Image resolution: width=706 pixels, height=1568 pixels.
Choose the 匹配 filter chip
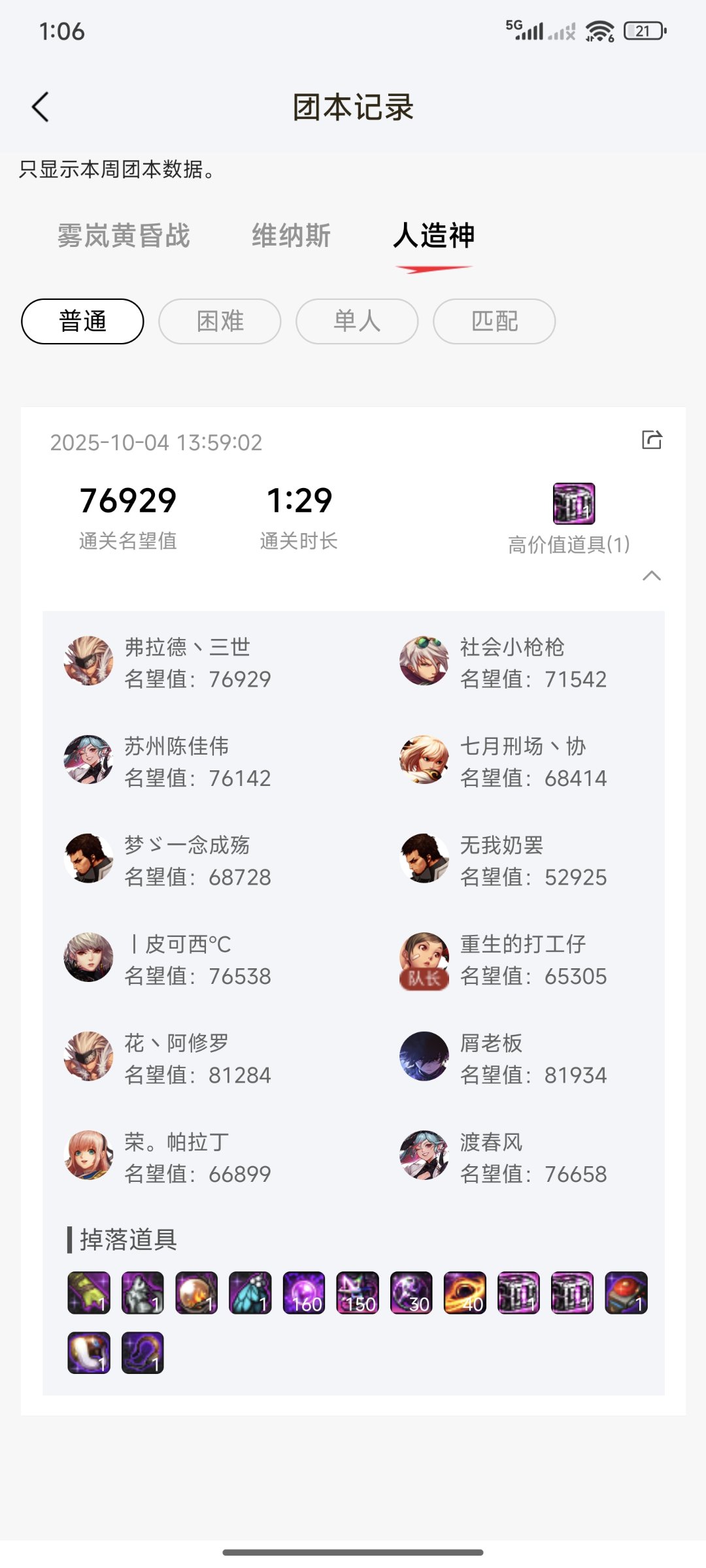tap(494, 321)
